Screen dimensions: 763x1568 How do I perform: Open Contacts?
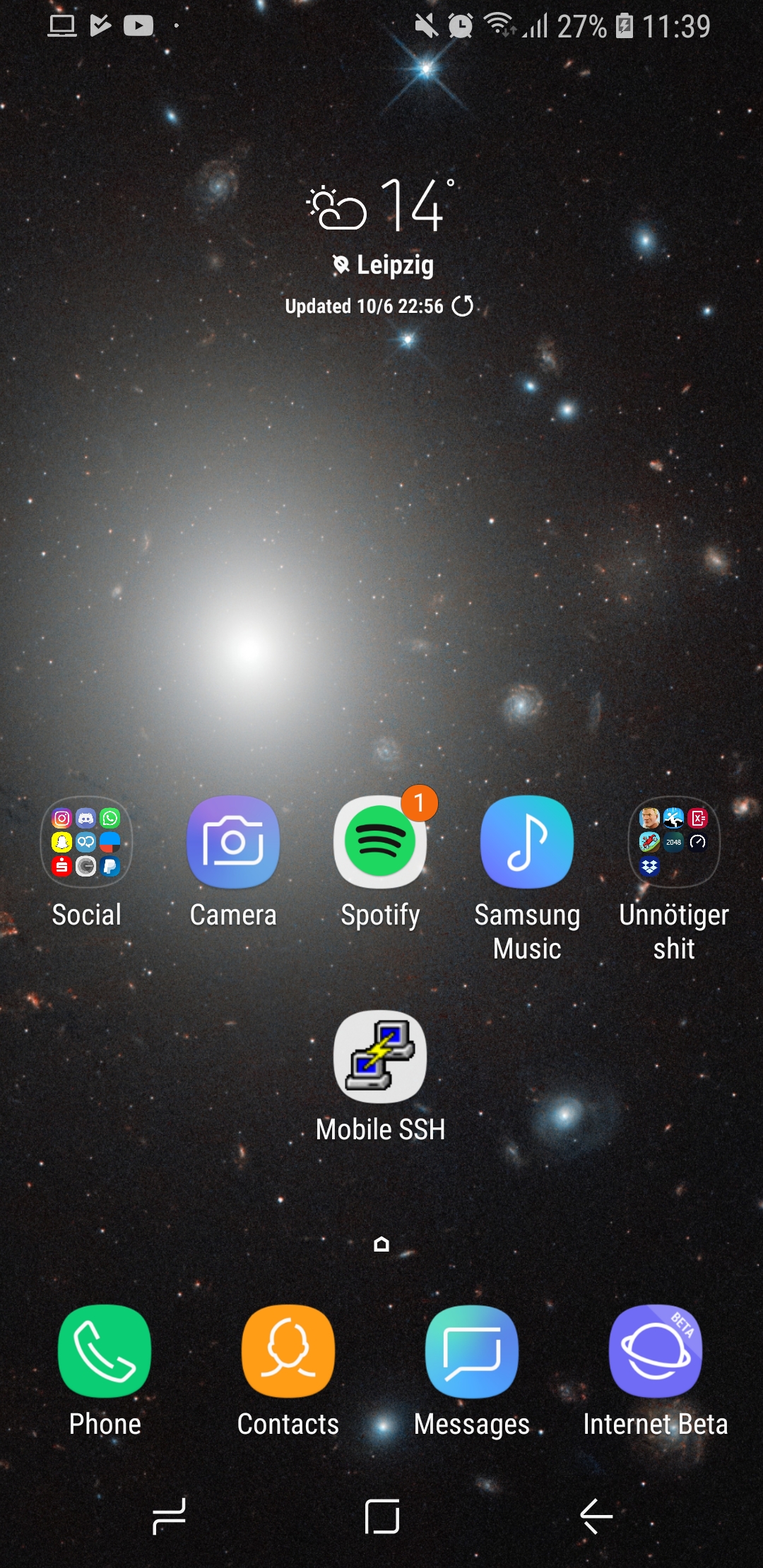(x=288, y=1351)
